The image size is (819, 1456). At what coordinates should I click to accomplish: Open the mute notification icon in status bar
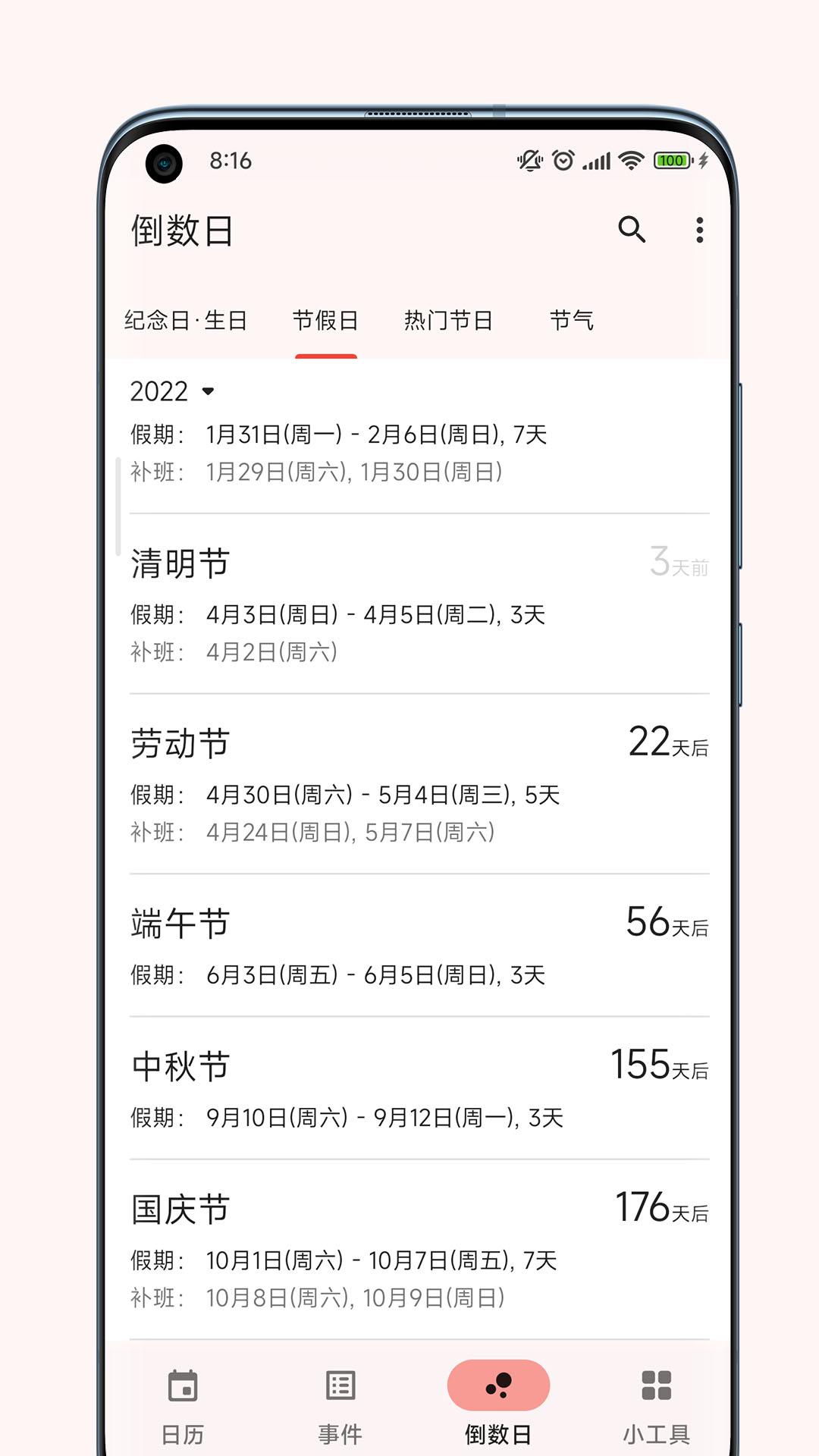pos(530,159)
